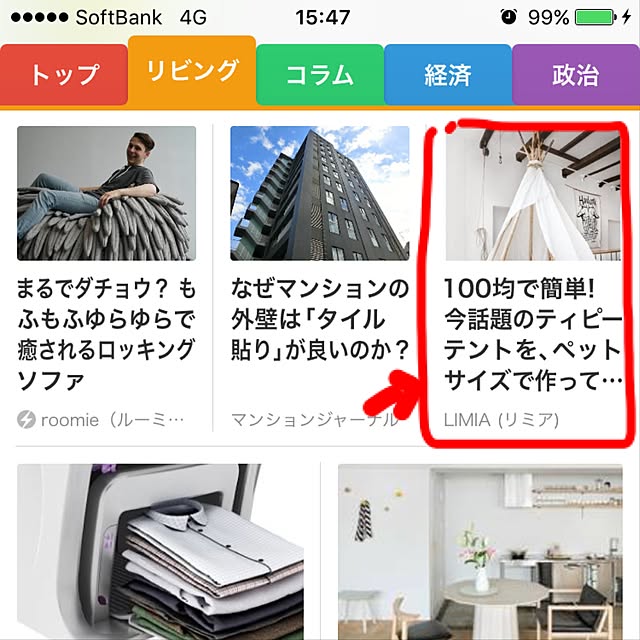640x640 pixels.
Task: Select the リビング tab
Action: pyautogui.click(x=192, y=71)
